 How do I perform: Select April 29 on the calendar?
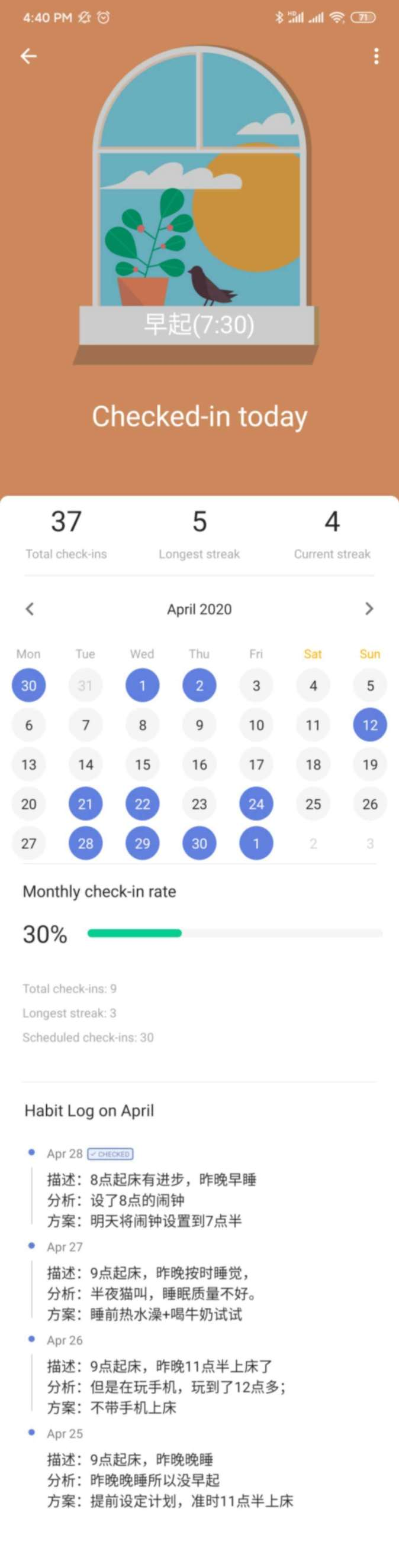point(142,844)
